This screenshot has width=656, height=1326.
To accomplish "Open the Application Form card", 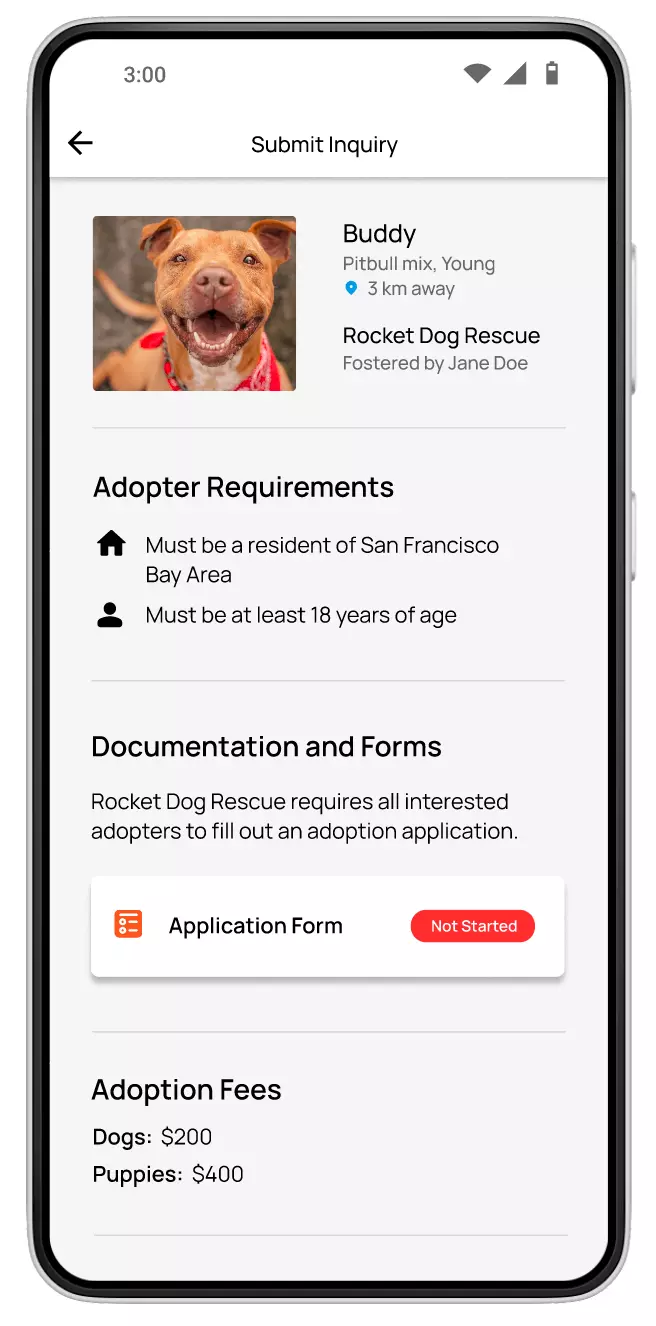I will click(x=327, y=926).
